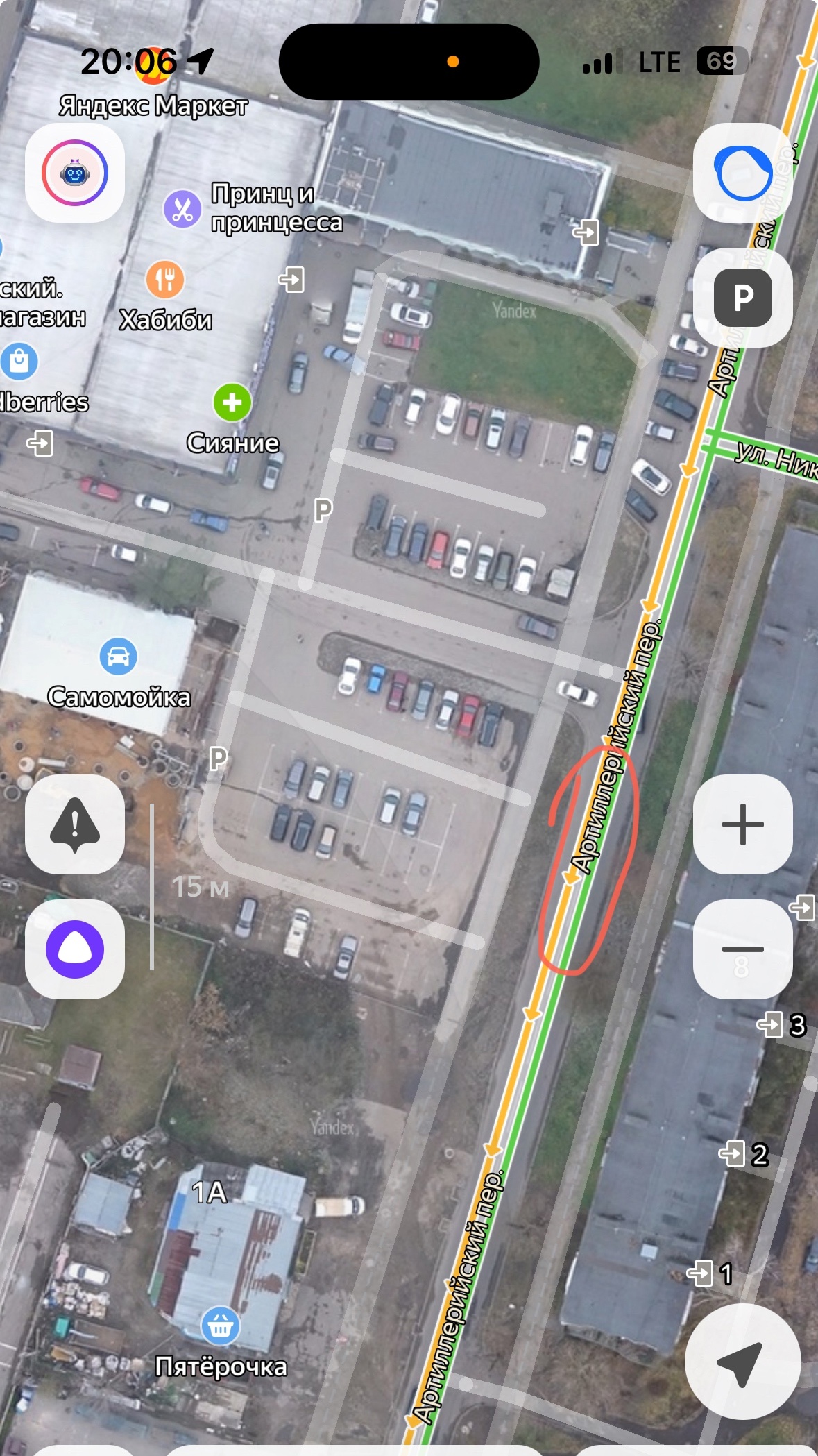Zoom in with the plus button

743,824
